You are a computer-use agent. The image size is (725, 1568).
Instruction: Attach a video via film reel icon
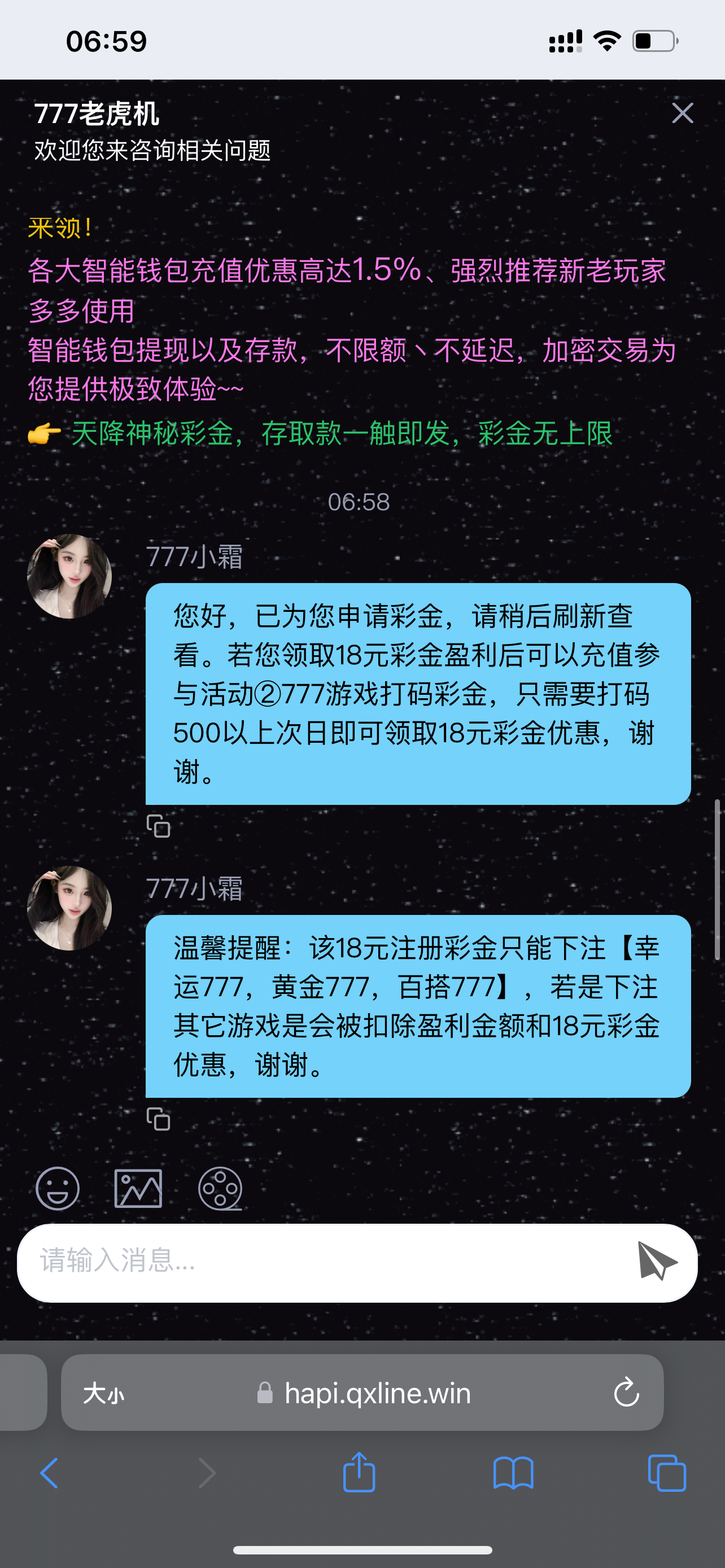220,1188
